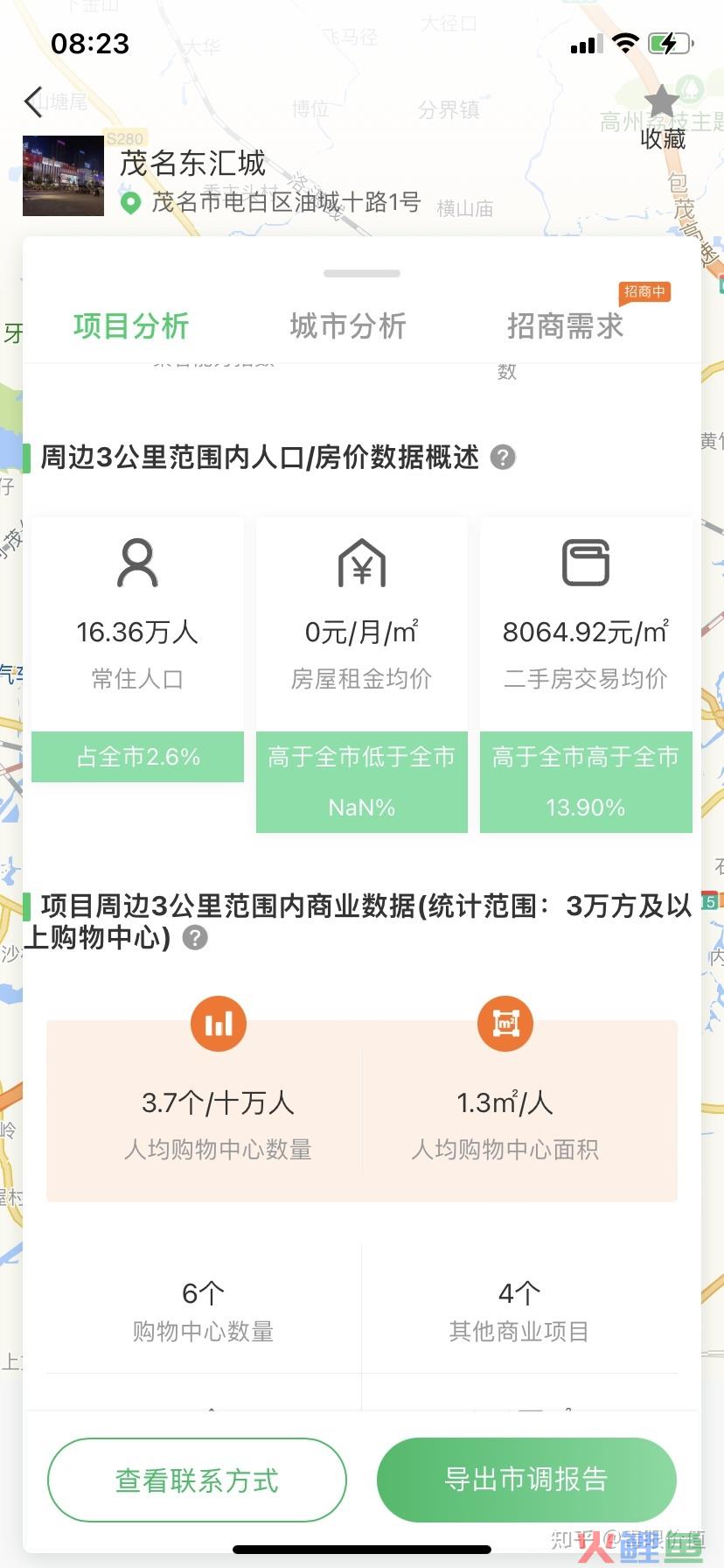Open help icon beside 人口/房价数据概述
The height and width of the screenshot is (1568, 724).
pyautogui.click(x=503, y=457)
